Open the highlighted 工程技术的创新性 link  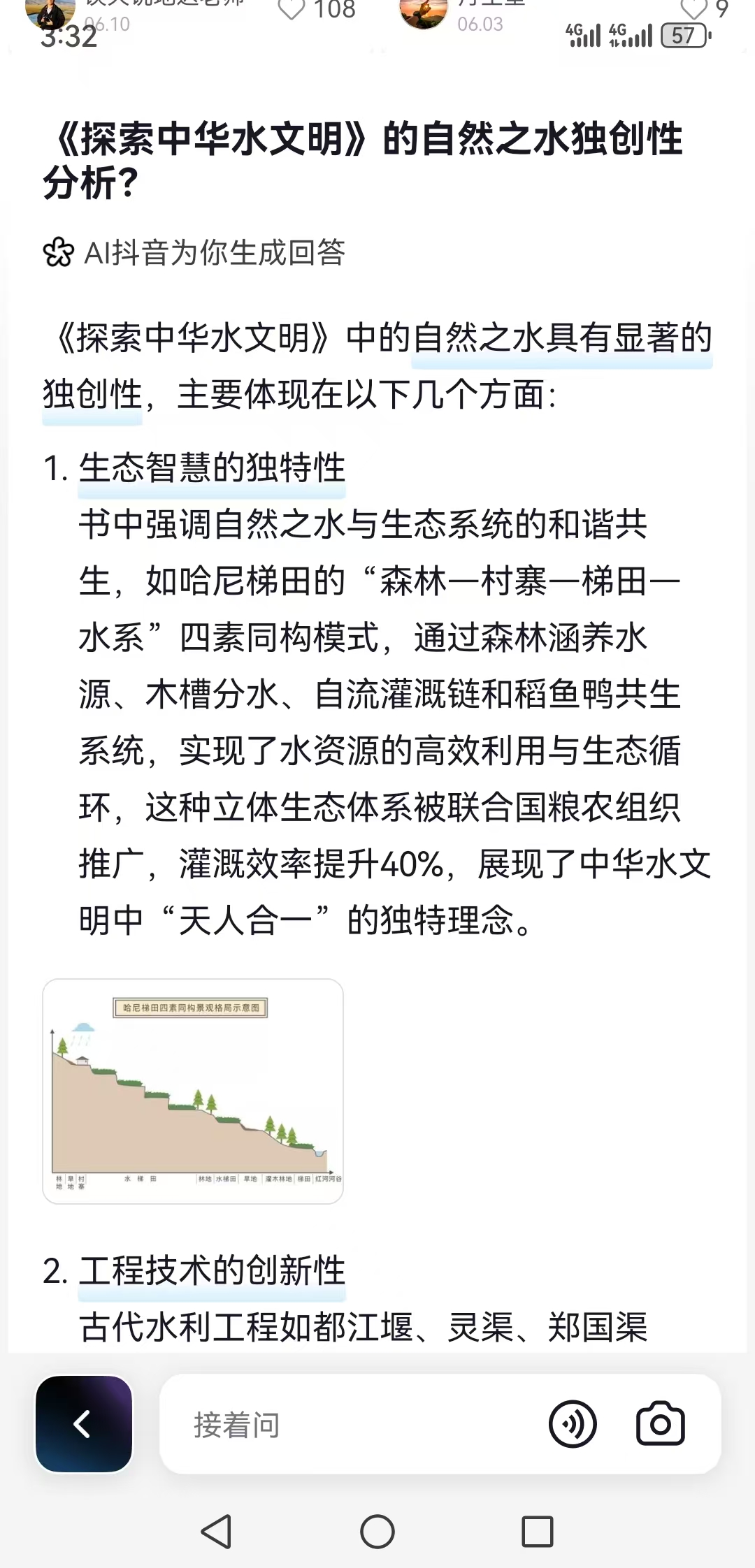[x=212, y=1270]
